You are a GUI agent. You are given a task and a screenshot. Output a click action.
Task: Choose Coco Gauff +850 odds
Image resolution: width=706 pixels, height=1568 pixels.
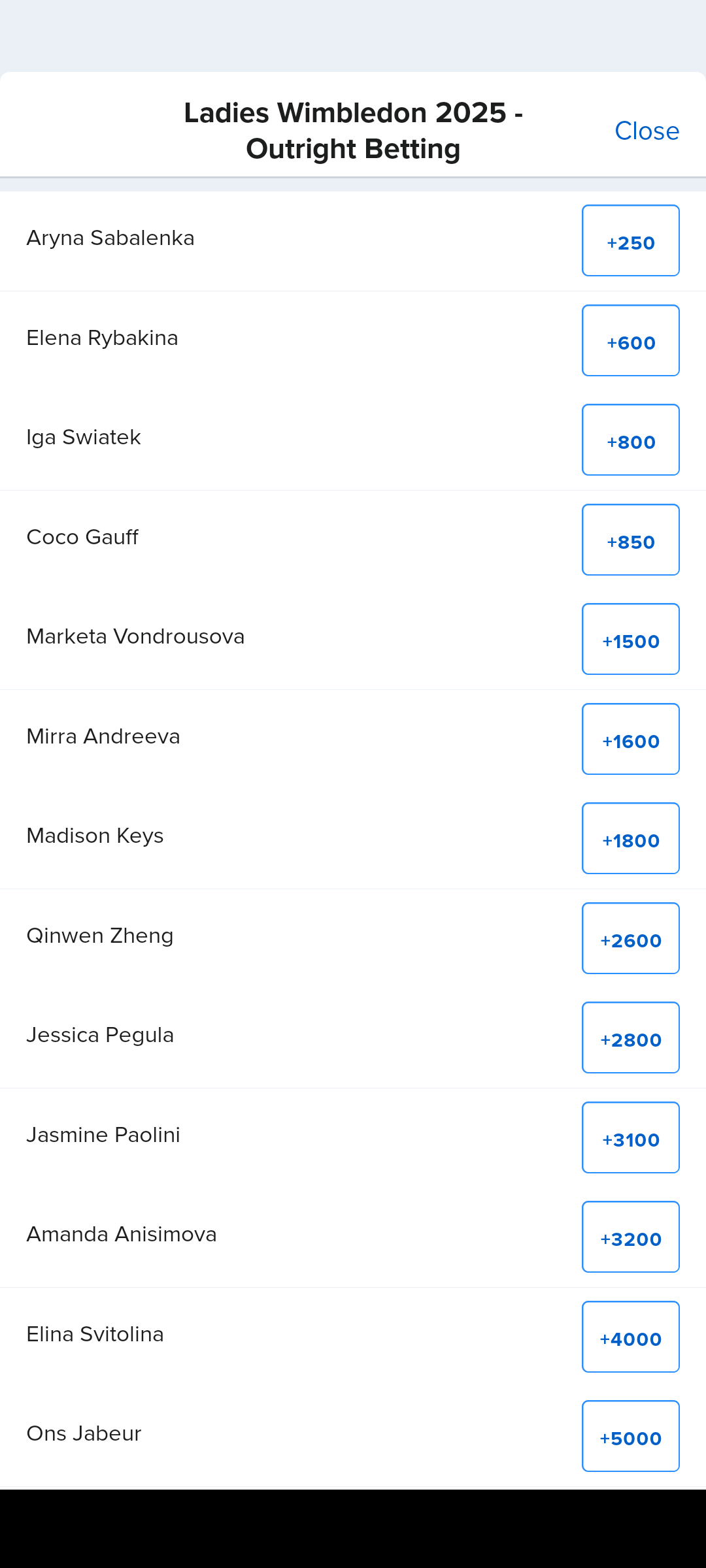point(630,540)
